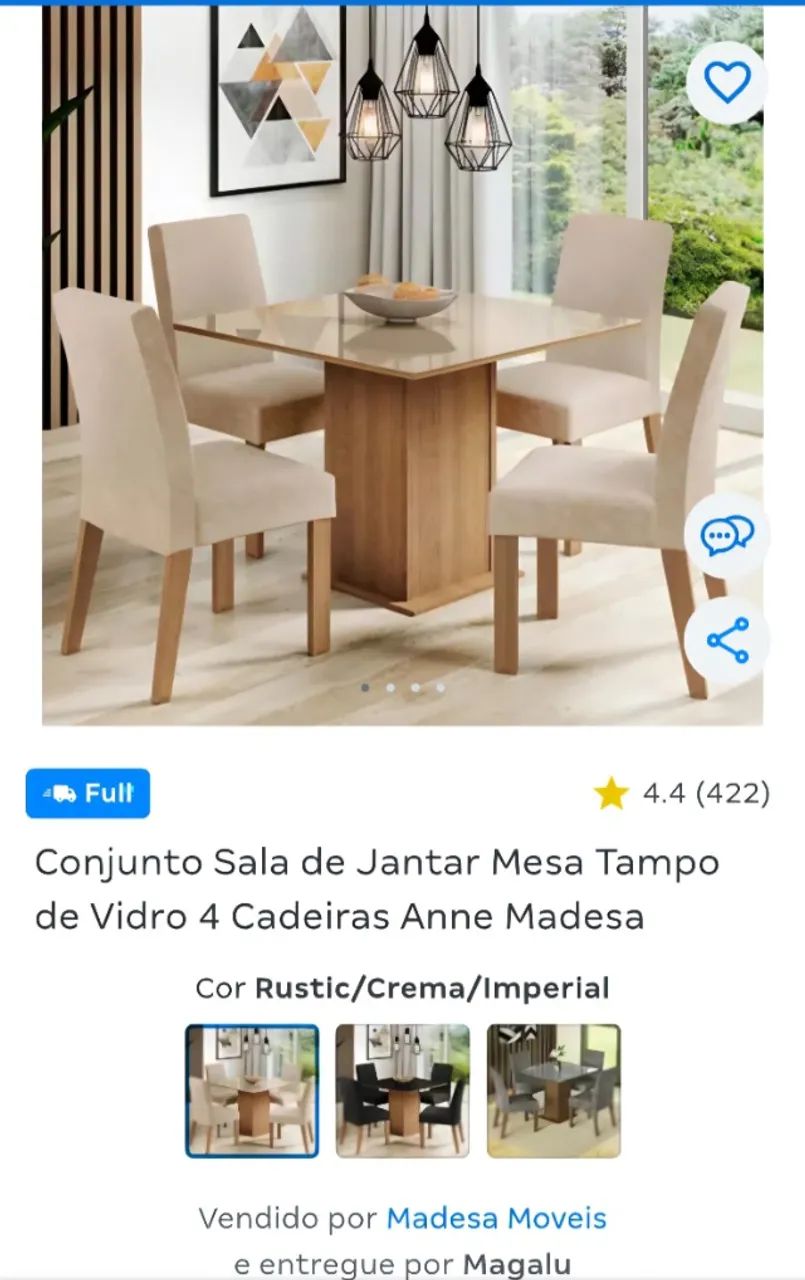
Task: Click the Full shipping badge
Action: click(88, 794)
